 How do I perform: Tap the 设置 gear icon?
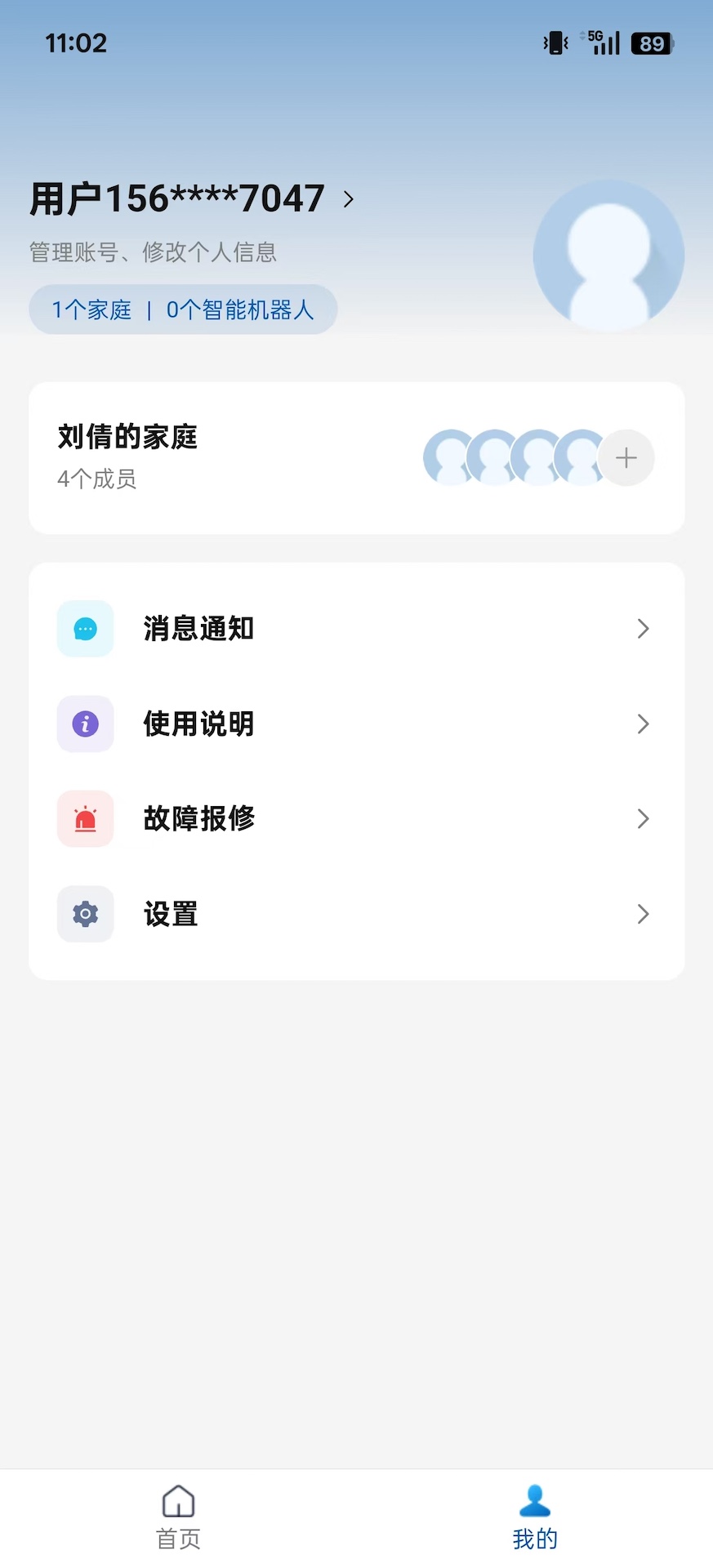coord(85,914)
